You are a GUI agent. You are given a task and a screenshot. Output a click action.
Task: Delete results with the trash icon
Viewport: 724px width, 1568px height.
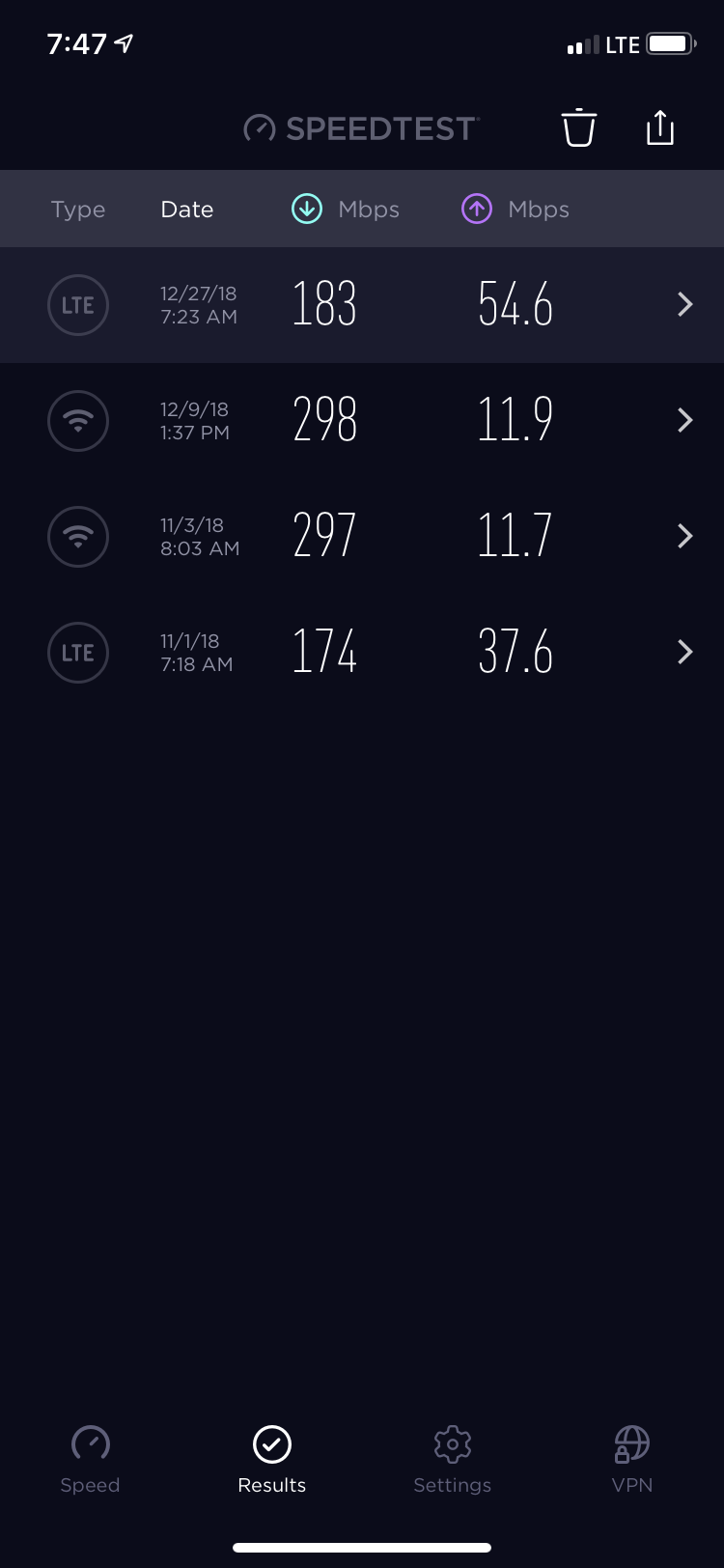click(x=579, y=128)
